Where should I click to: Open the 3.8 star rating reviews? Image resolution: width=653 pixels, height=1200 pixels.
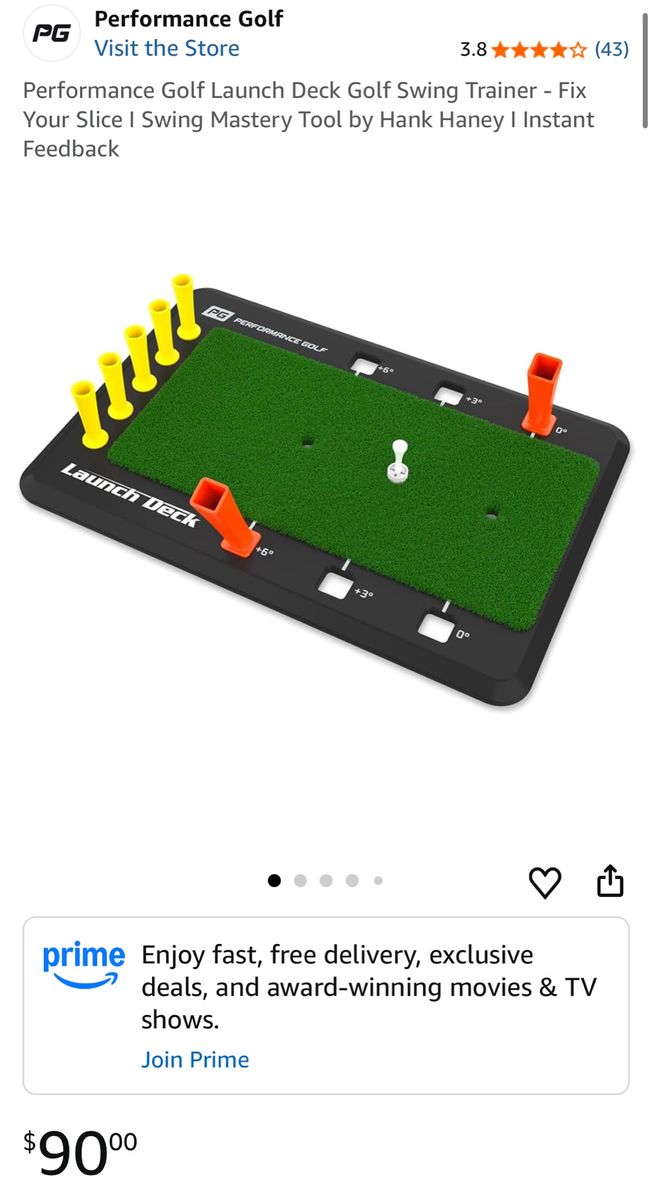(x=544, y=48)
